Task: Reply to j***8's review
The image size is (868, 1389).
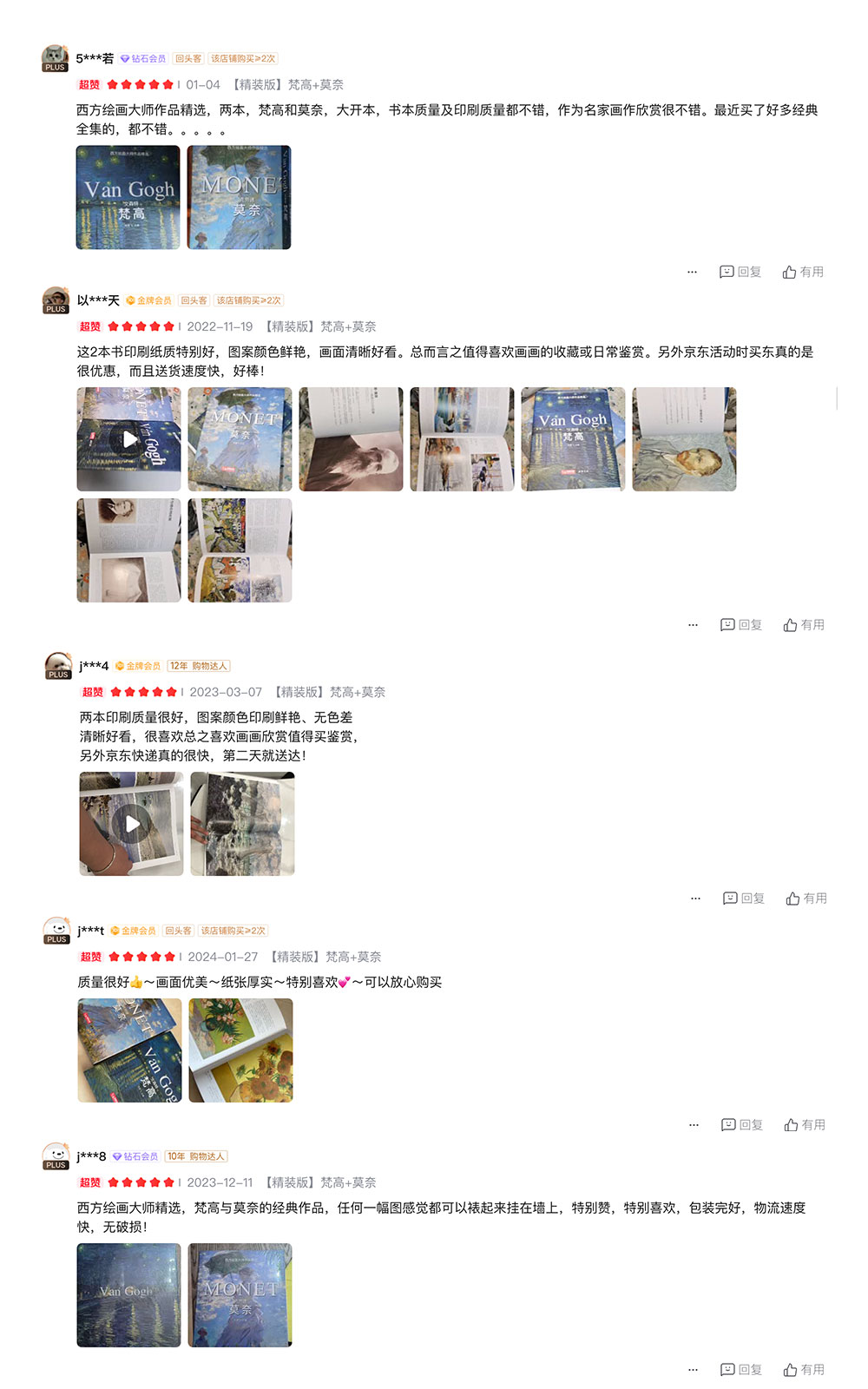Action: (x=740, y=1369)
